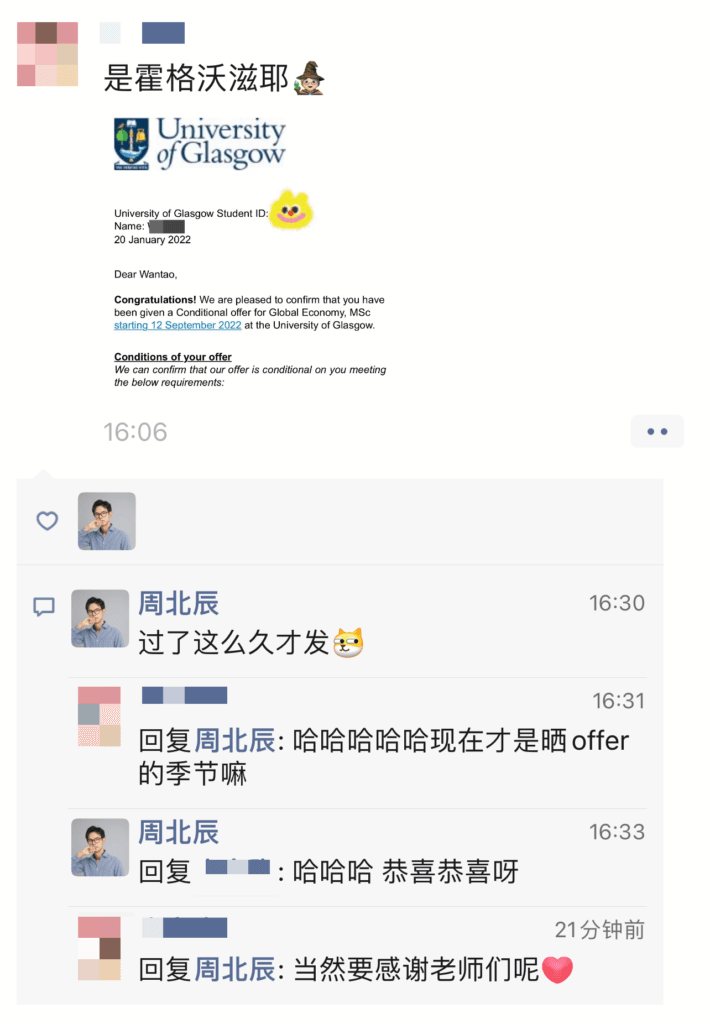Screen dimensions: 710x1024
Task: Open the two-dot like and comment menu
Action: pyautogui.click(x=657, y=431)
